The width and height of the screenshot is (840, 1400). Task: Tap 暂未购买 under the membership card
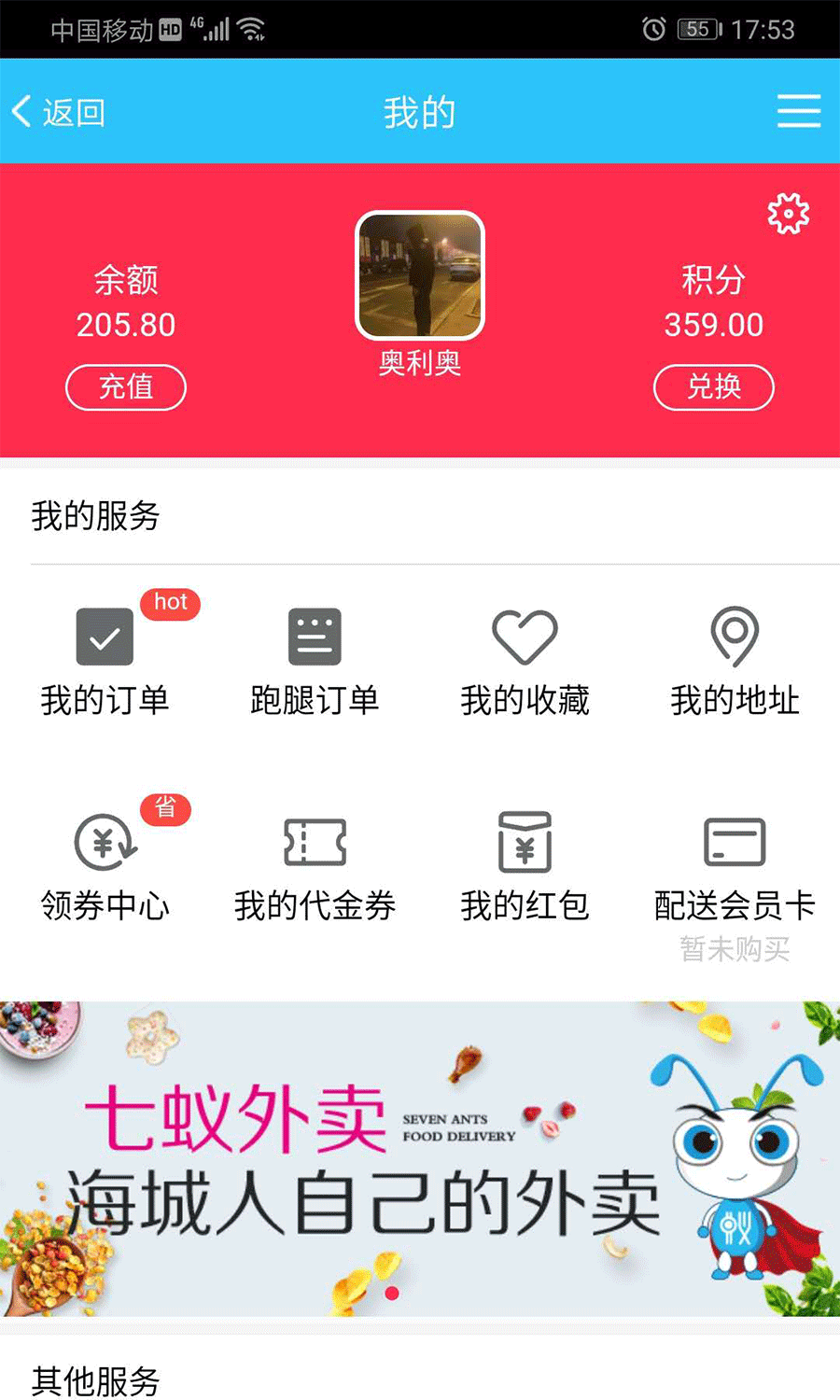coord(734,950)
